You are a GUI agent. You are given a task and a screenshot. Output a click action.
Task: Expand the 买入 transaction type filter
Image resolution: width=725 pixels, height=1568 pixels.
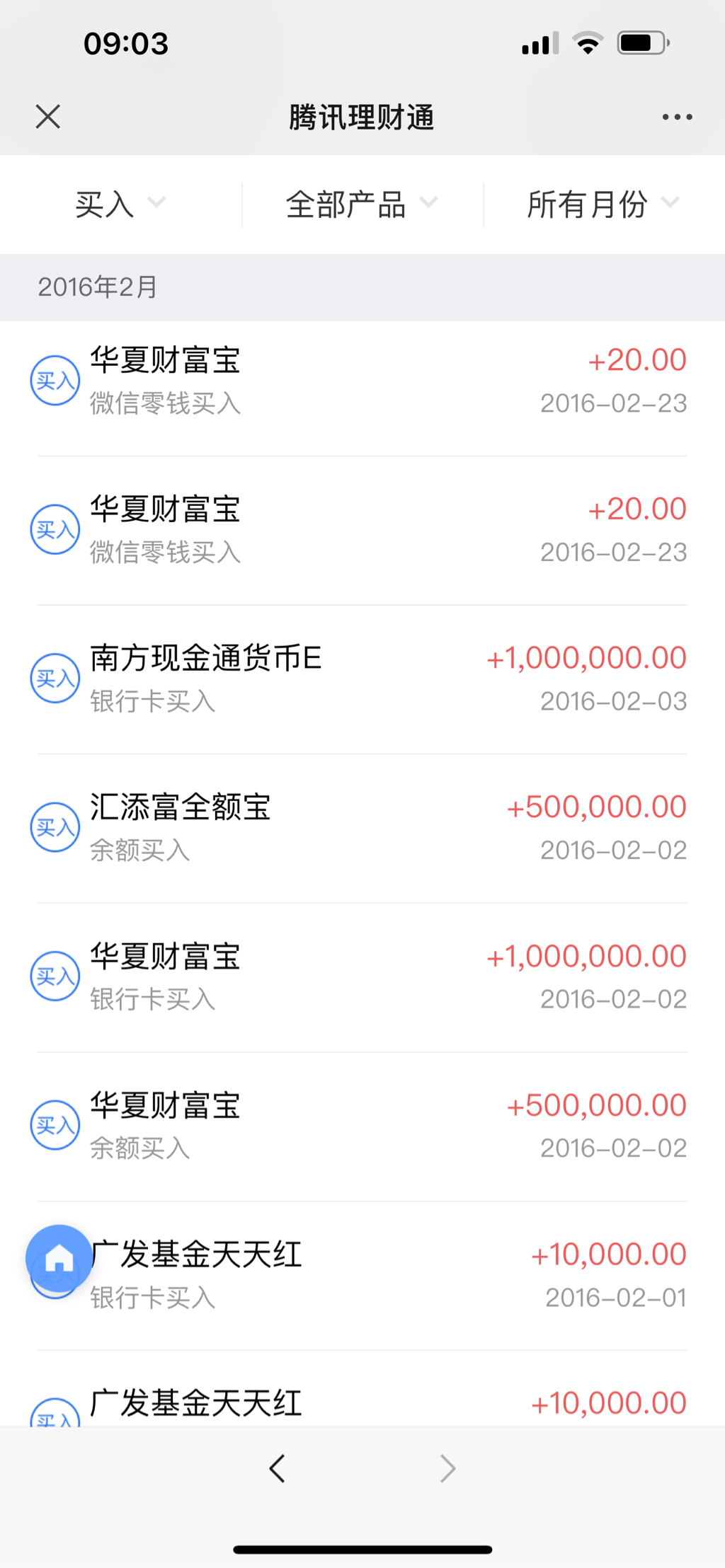[x=120, y=204]
